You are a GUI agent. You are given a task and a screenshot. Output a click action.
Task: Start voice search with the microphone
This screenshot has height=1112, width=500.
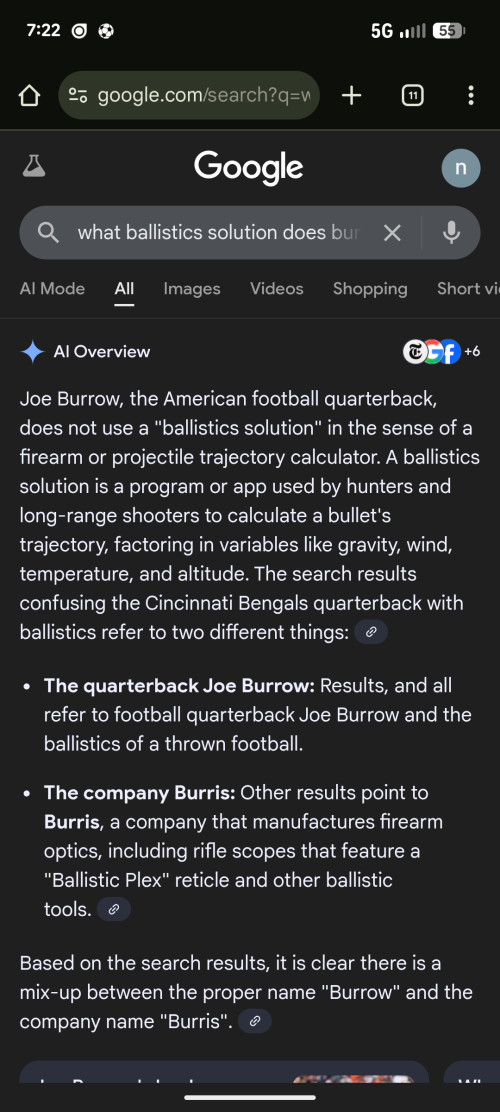click(x=451, y=233)
